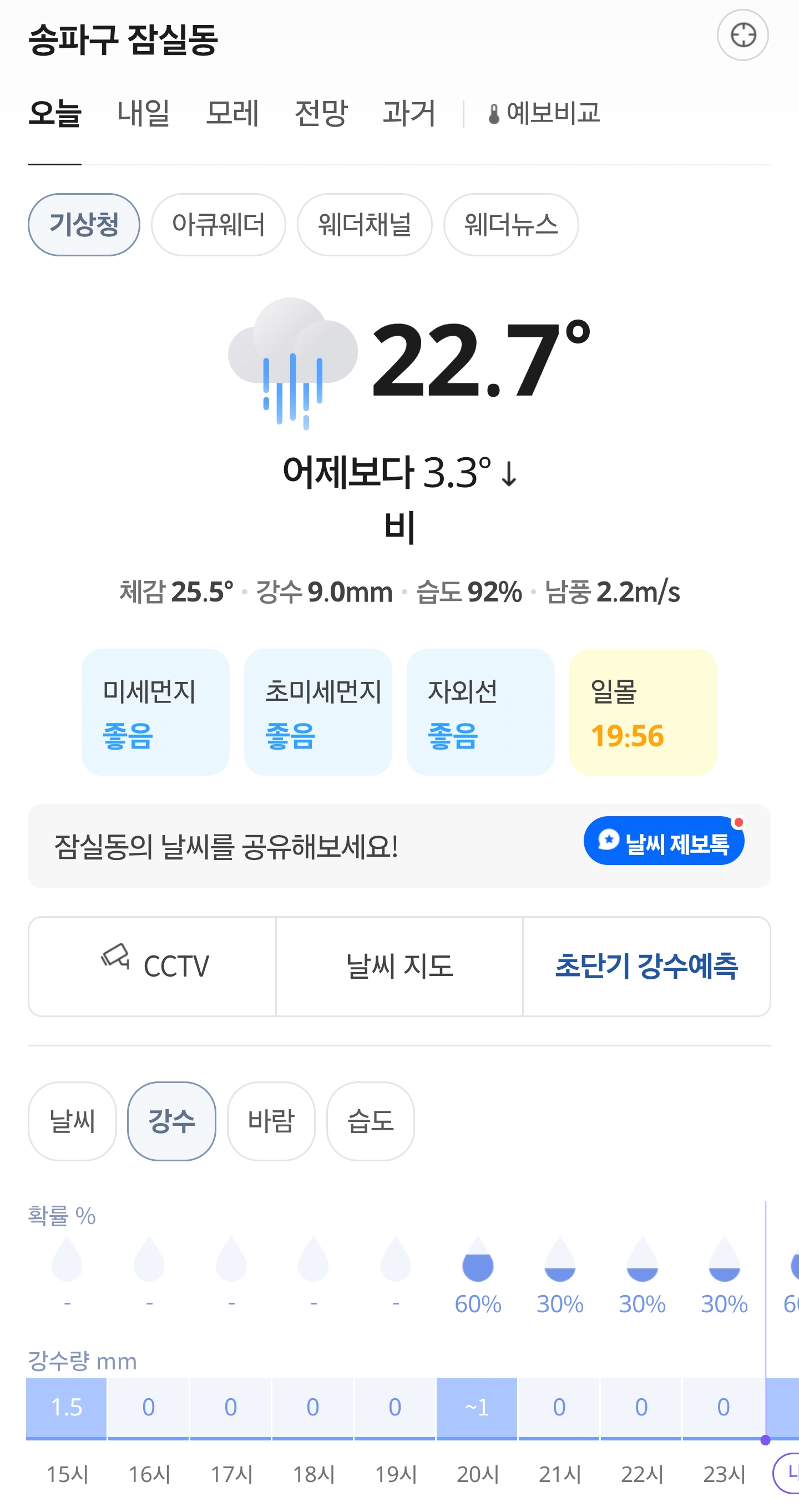Switch to the 모레 tab

pyautogui.click(x=232, y=113)
